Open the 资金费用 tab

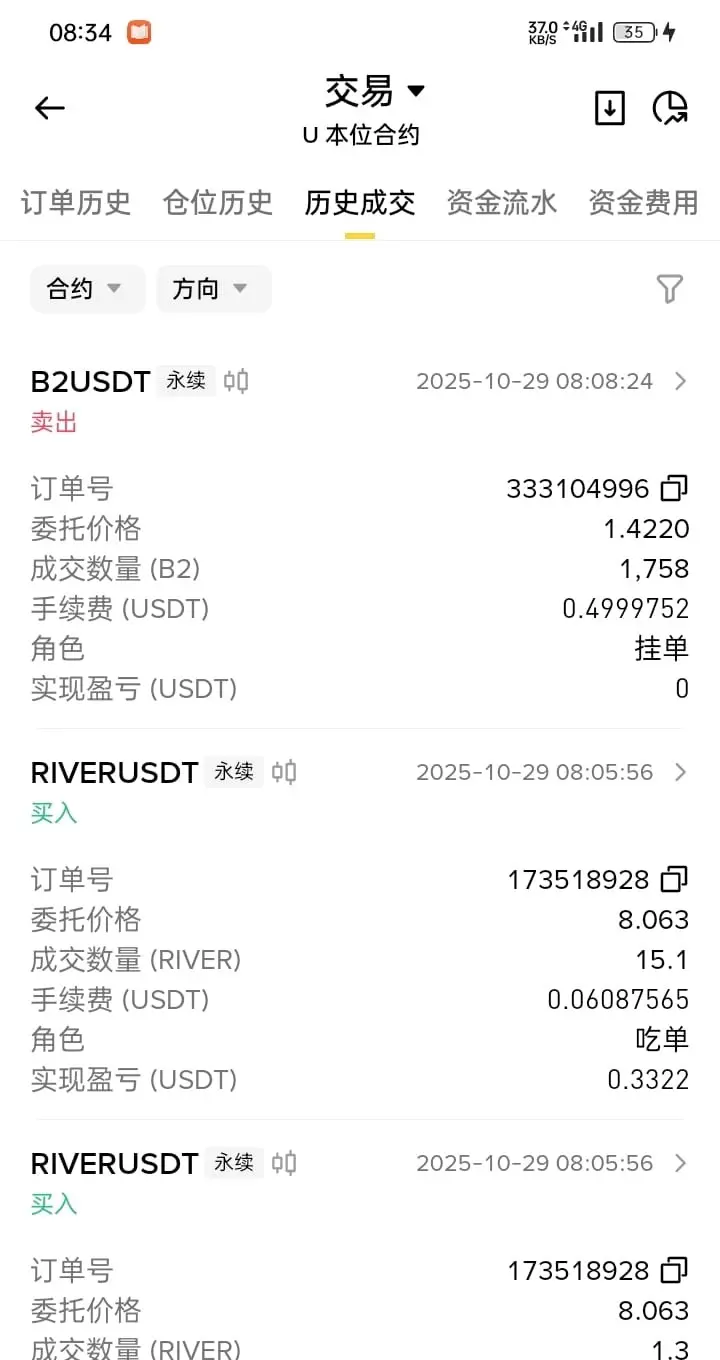(x=643, y=203)
